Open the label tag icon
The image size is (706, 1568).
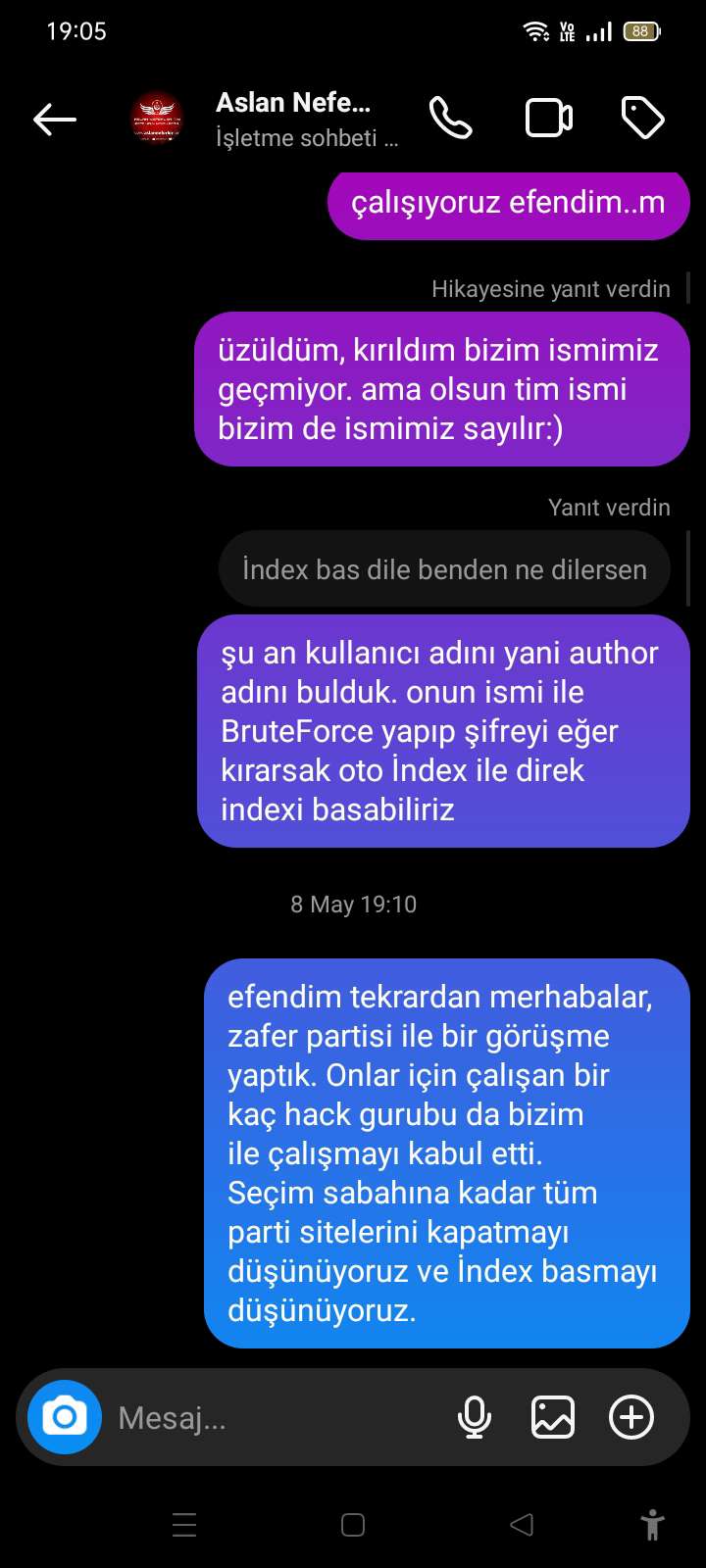click(x=643, y=119)
